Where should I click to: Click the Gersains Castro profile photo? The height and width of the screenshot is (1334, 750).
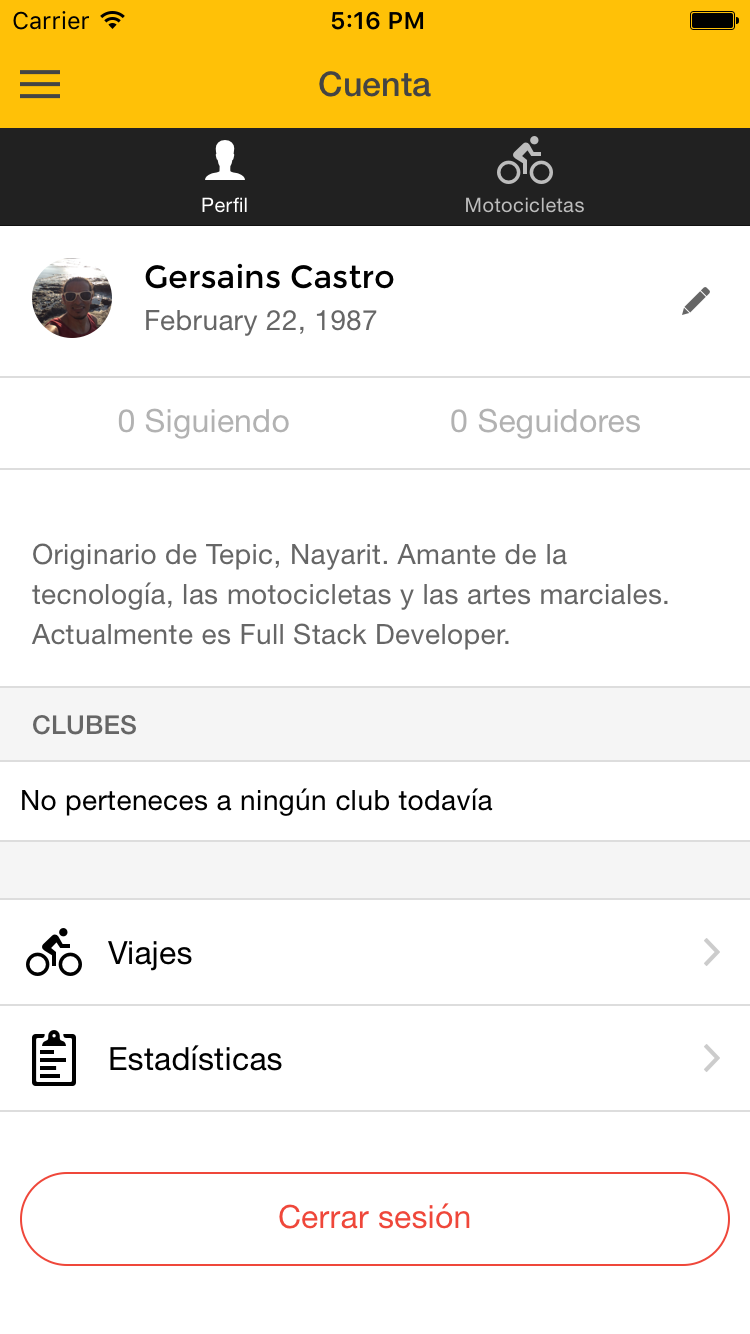[72, 298]
